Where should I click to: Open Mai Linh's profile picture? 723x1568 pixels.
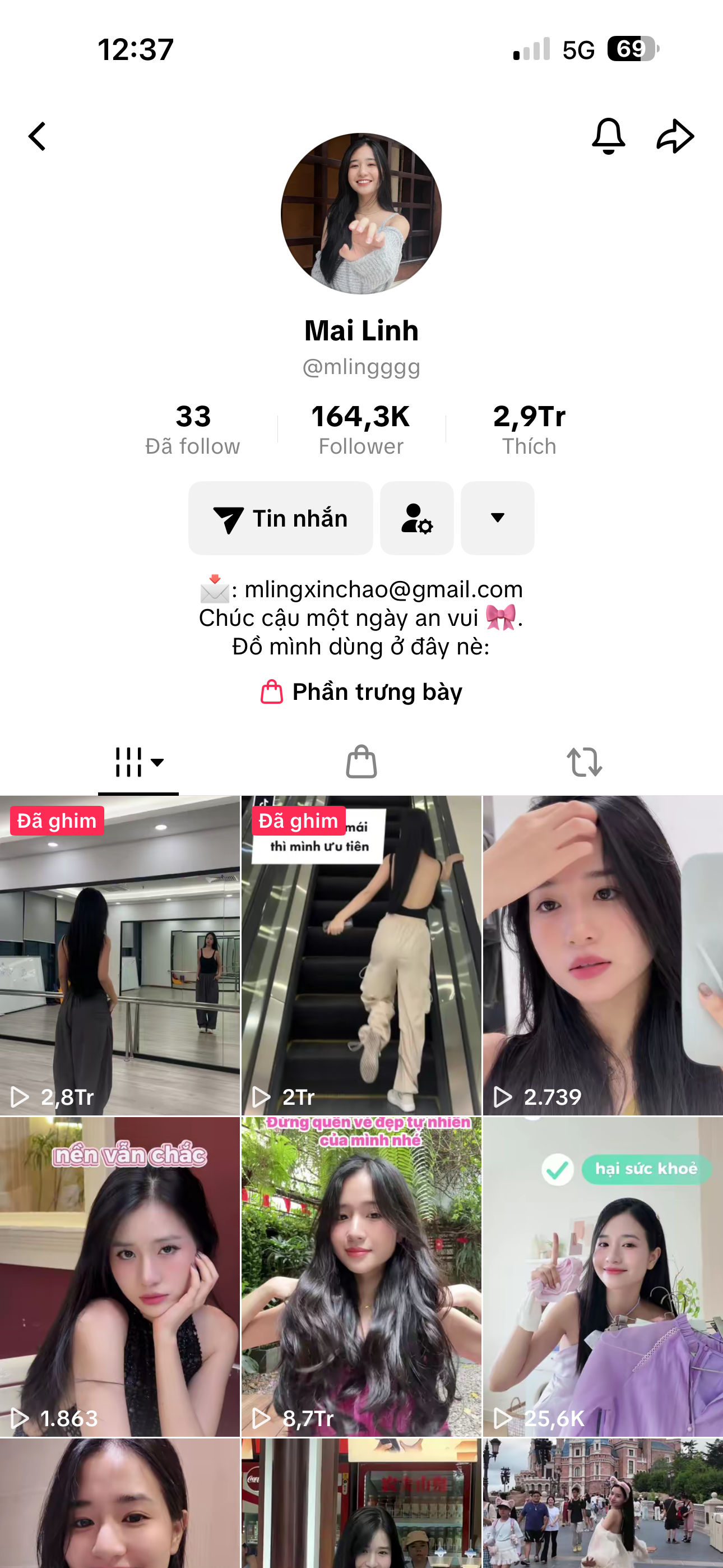(361, 214)
